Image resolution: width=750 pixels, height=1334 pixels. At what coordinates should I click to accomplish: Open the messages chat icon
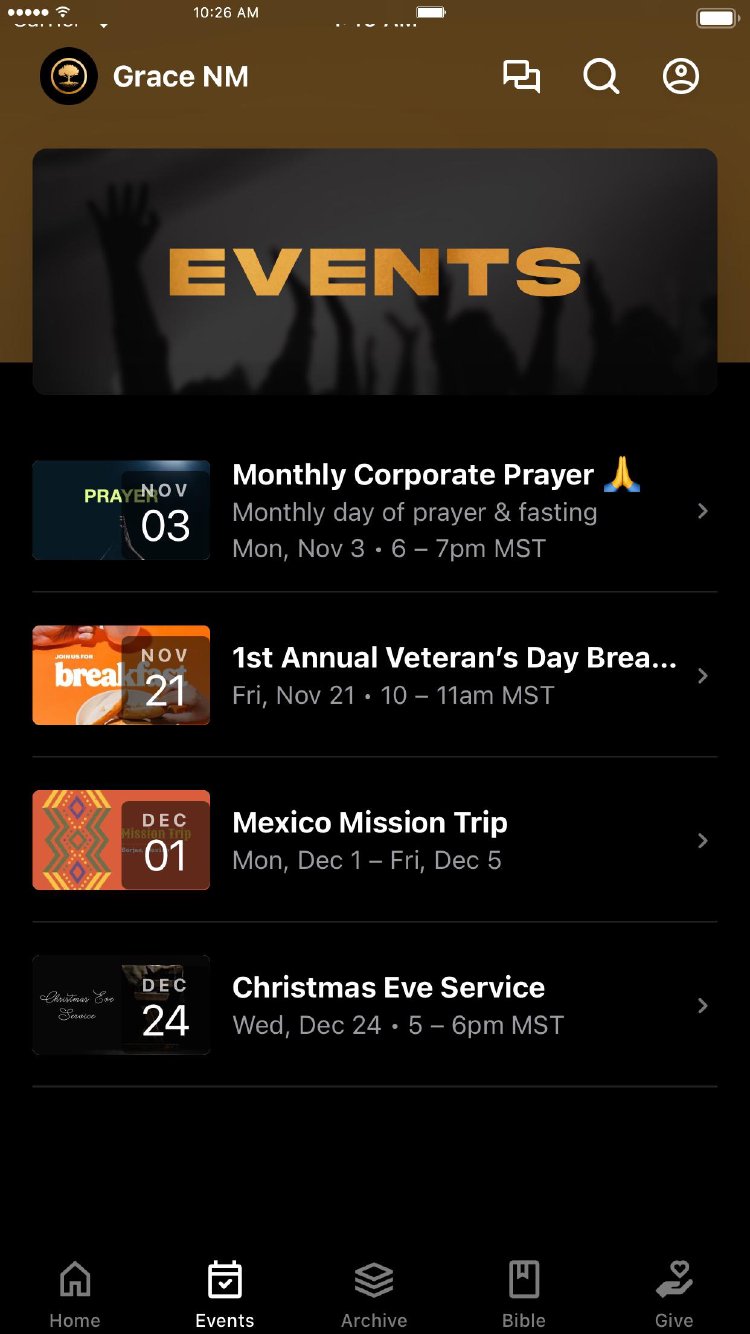[521, 77]
